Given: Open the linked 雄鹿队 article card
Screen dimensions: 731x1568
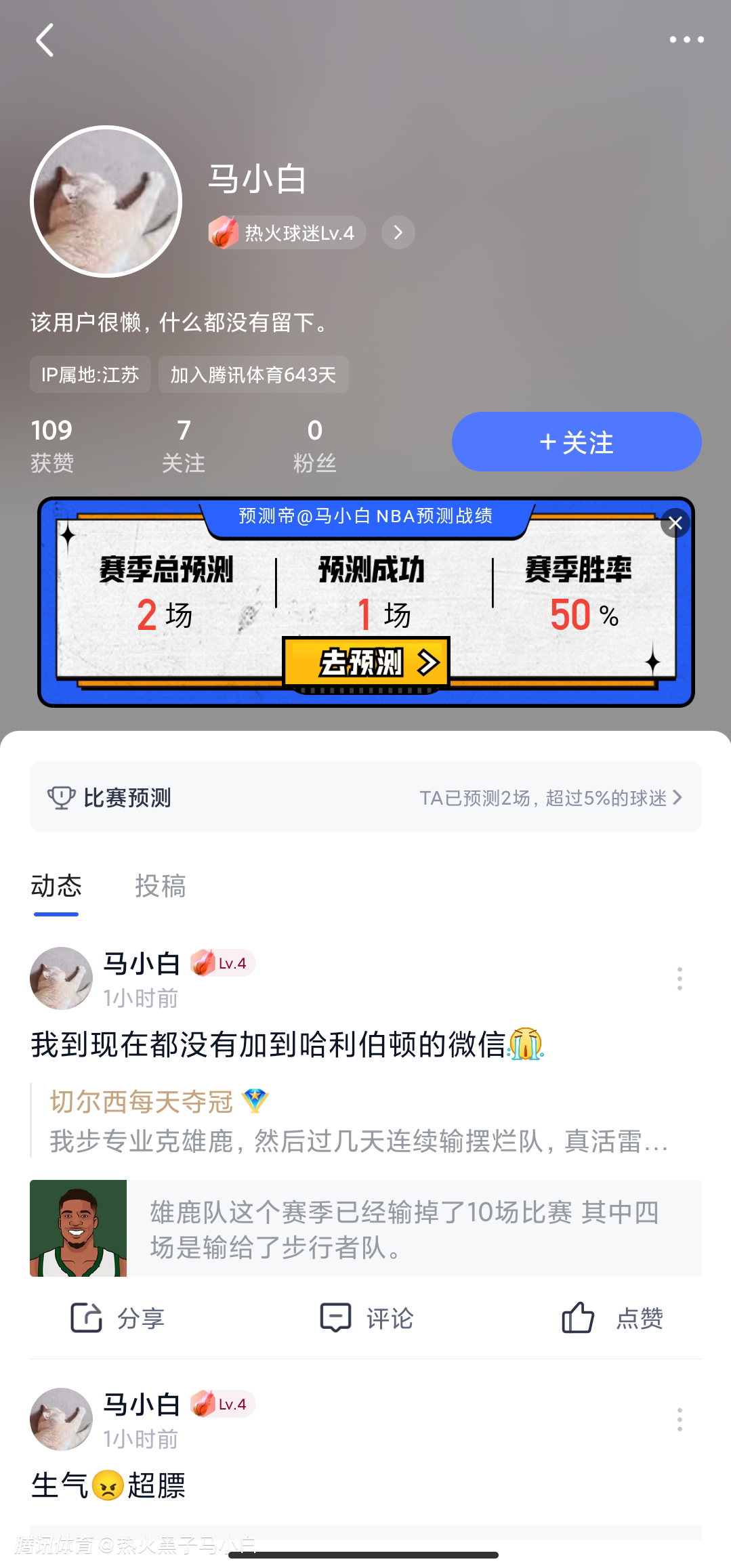Looking at the screenshot, I should [365, 1228].
